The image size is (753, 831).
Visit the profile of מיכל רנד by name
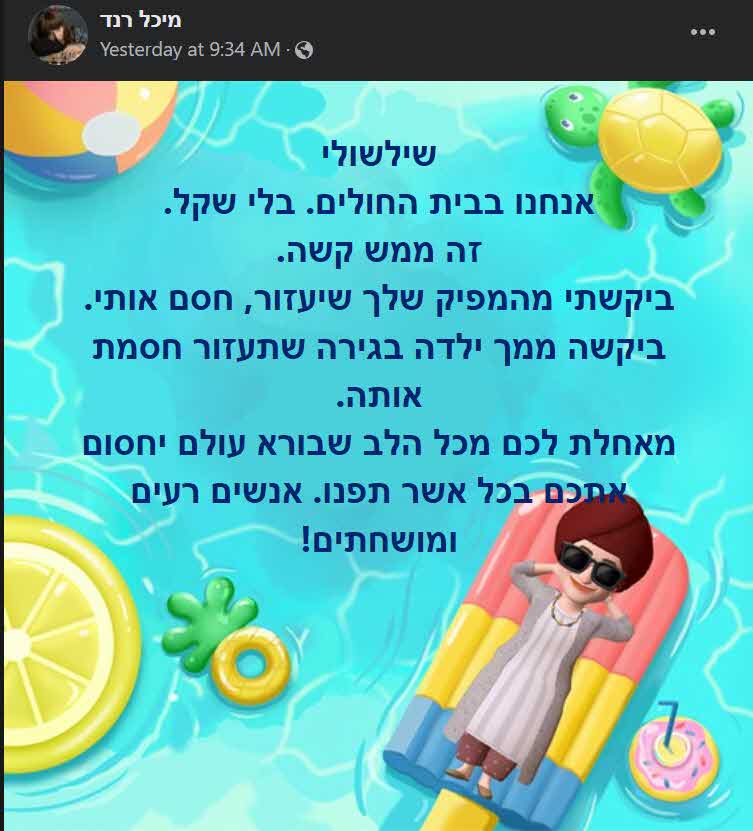pos(141,20)
